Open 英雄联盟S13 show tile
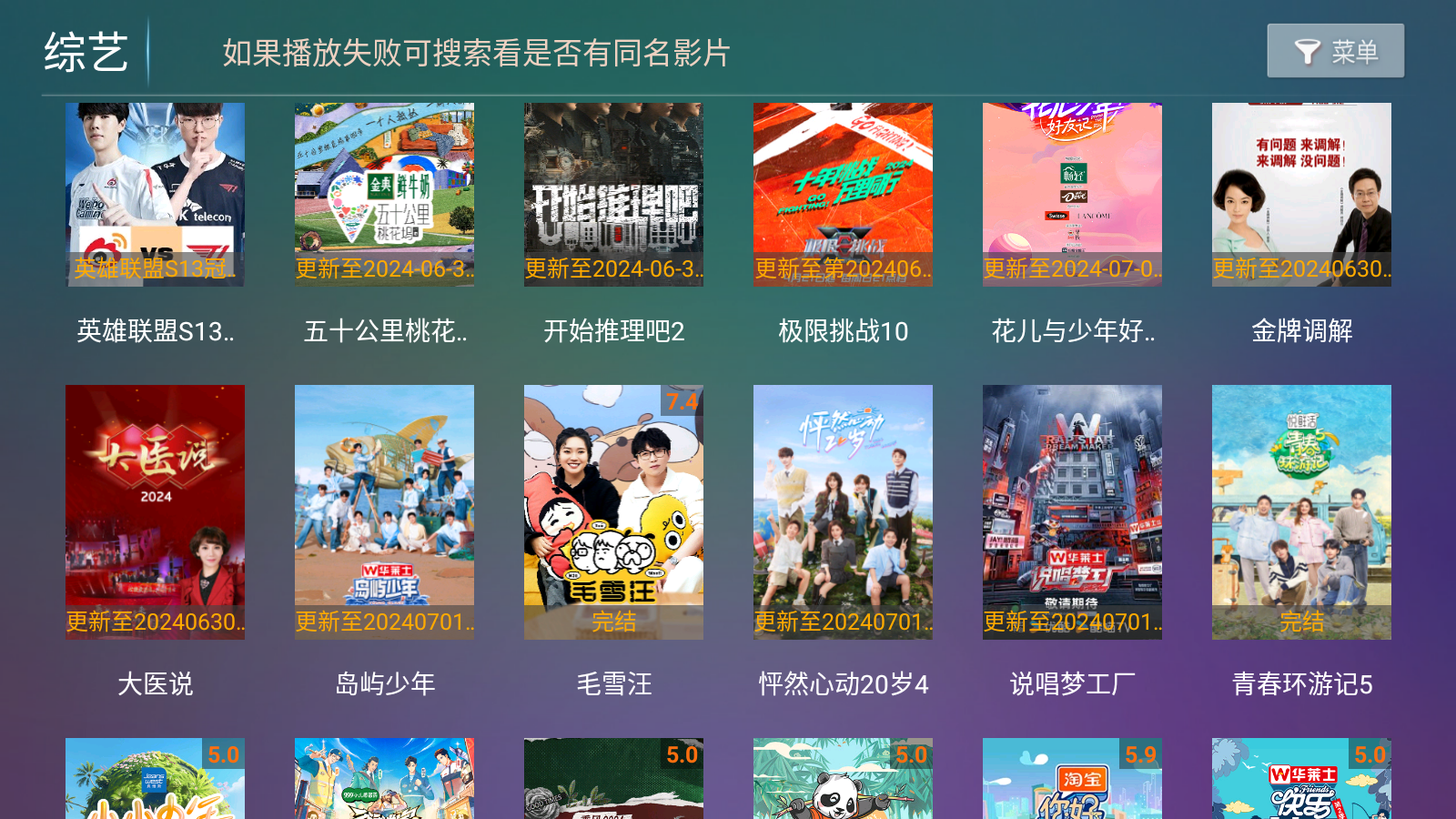This screenshot has height=819, width=1456. click(x=155, y=195)
